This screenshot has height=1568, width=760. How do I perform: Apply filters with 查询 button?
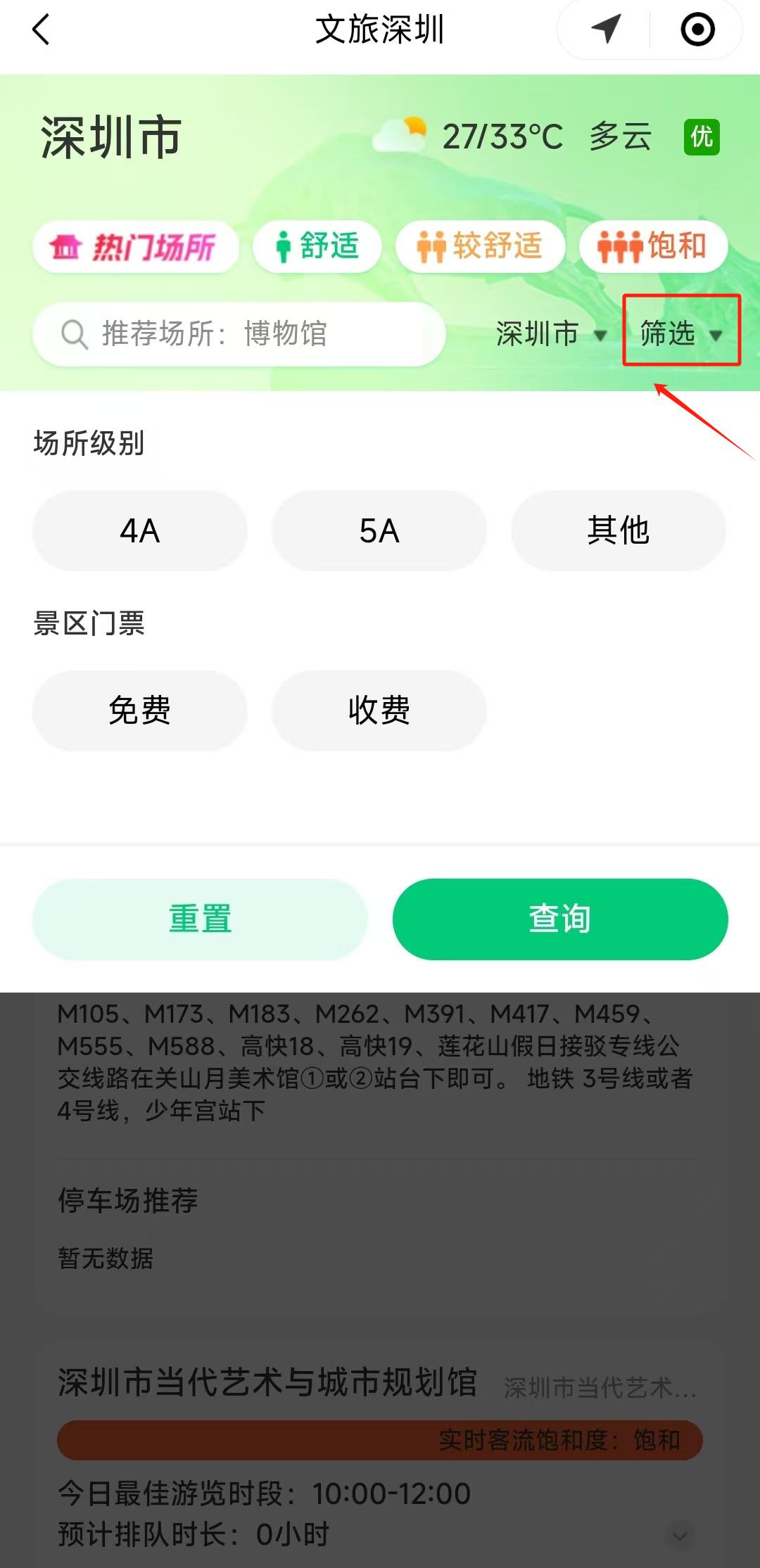coord(560,919)
